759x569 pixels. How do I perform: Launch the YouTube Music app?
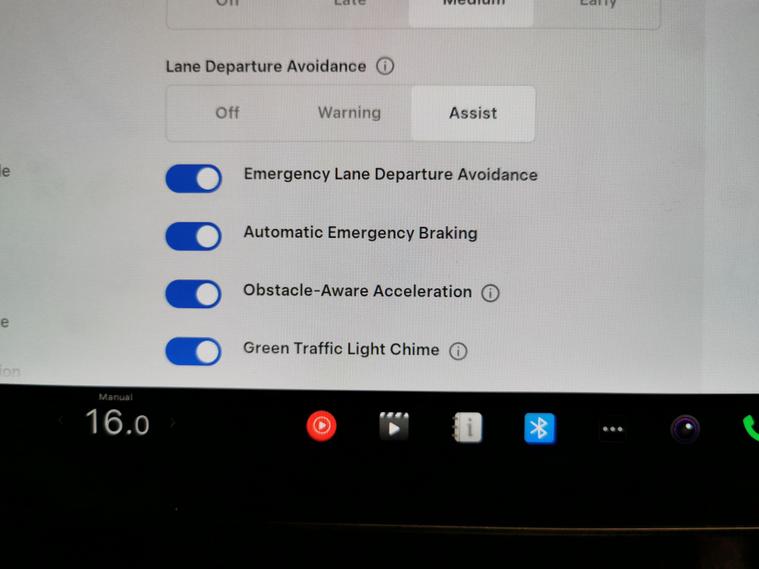point(321,427)
